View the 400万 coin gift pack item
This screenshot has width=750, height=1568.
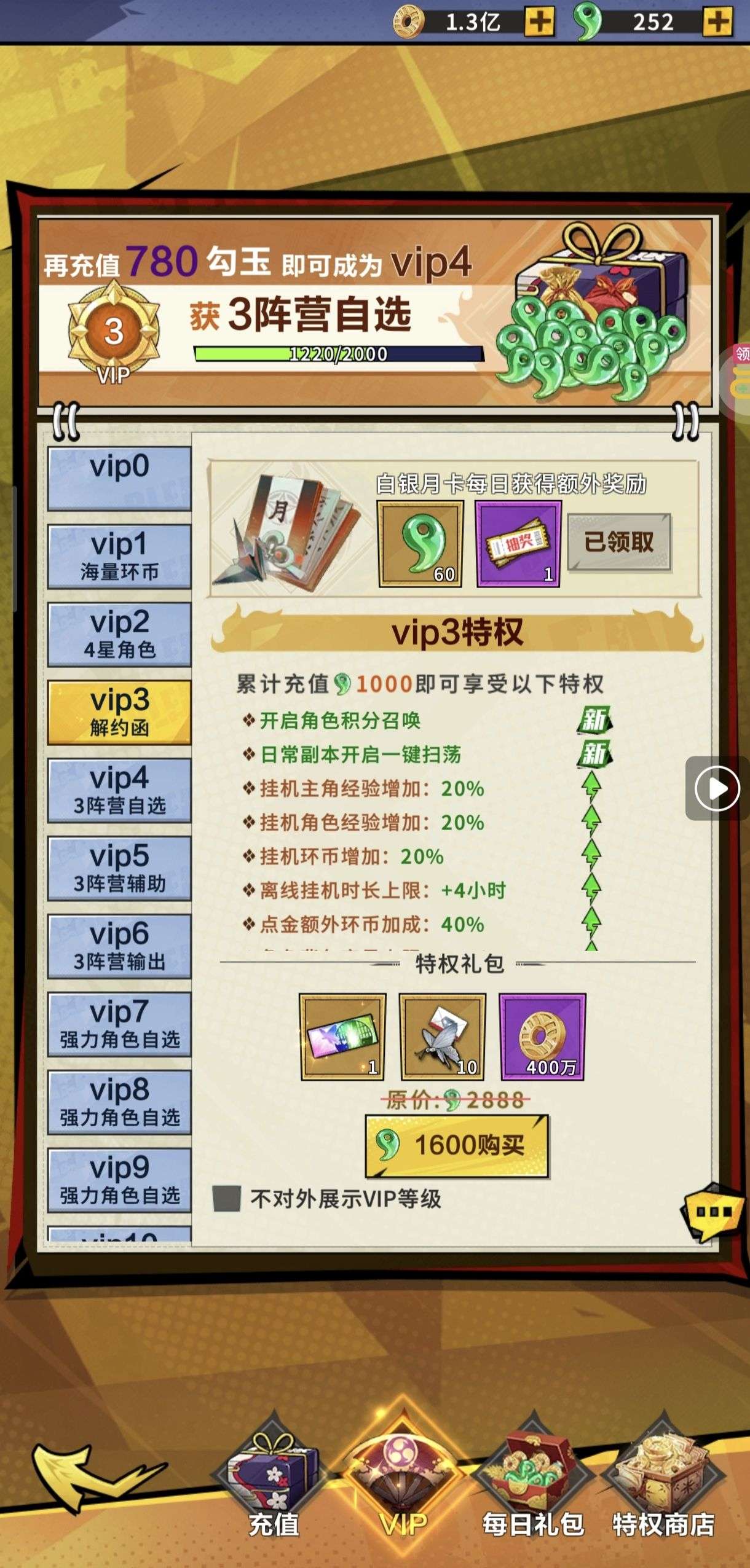point(542,1037)
